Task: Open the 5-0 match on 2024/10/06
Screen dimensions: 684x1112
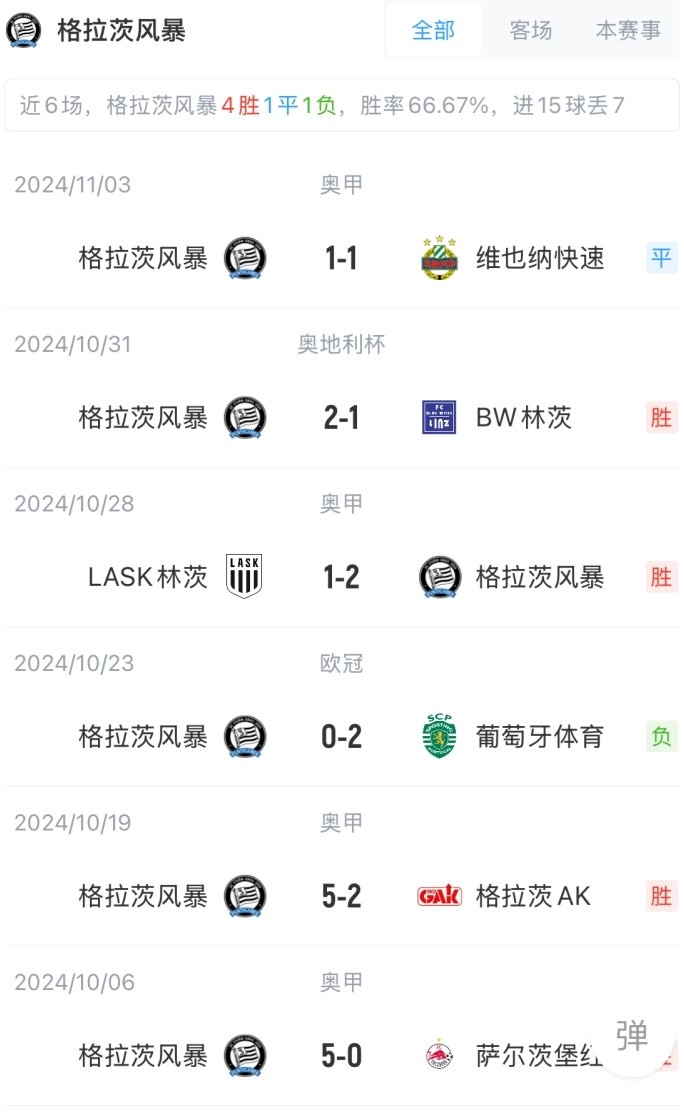Action: (x=341, y=1055)
